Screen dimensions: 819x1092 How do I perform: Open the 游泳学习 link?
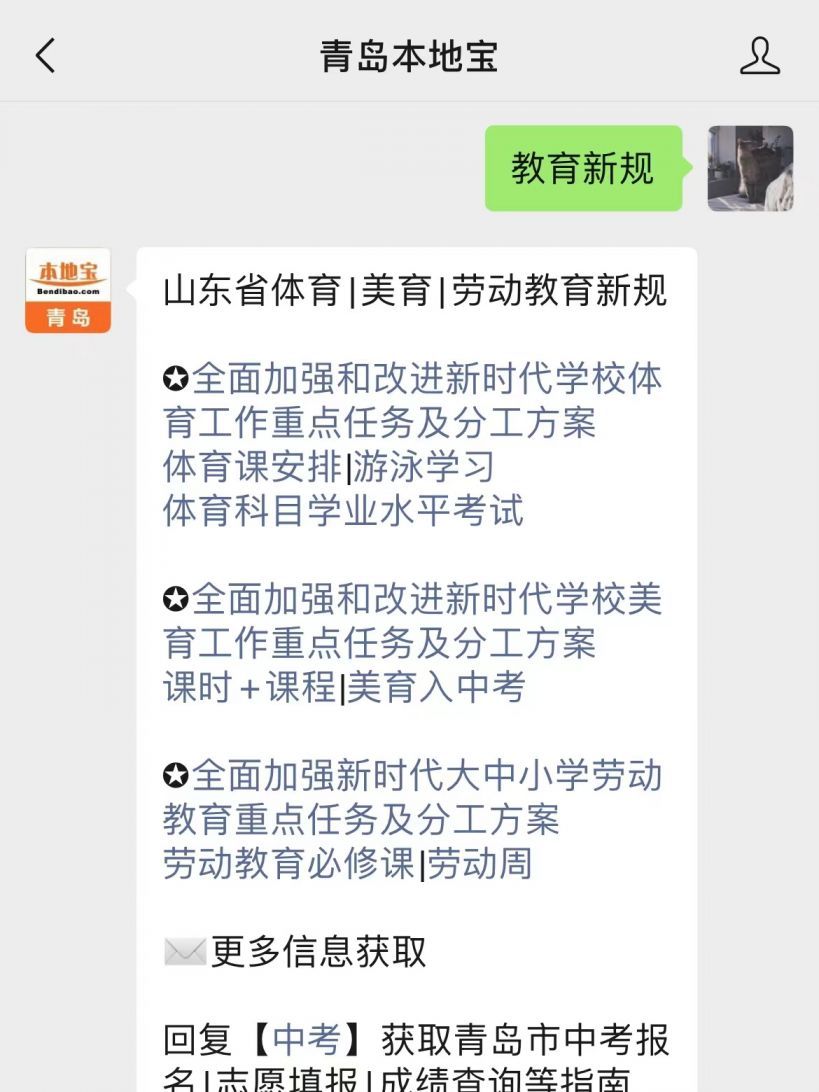[423, 467]
